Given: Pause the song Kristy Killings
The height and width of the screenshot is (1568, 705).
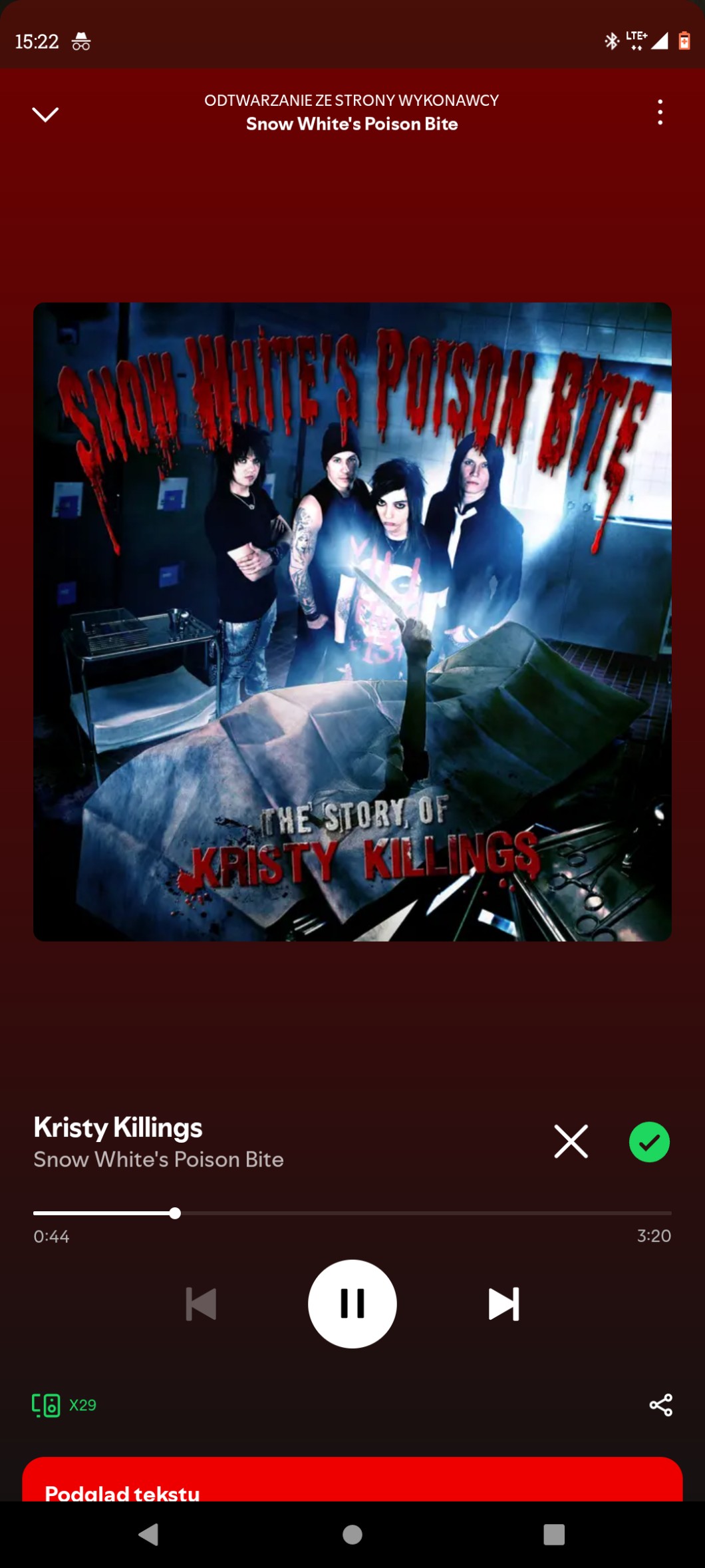Looking at the screenshot, I should pyautogui.click(x=352, y=1304).
